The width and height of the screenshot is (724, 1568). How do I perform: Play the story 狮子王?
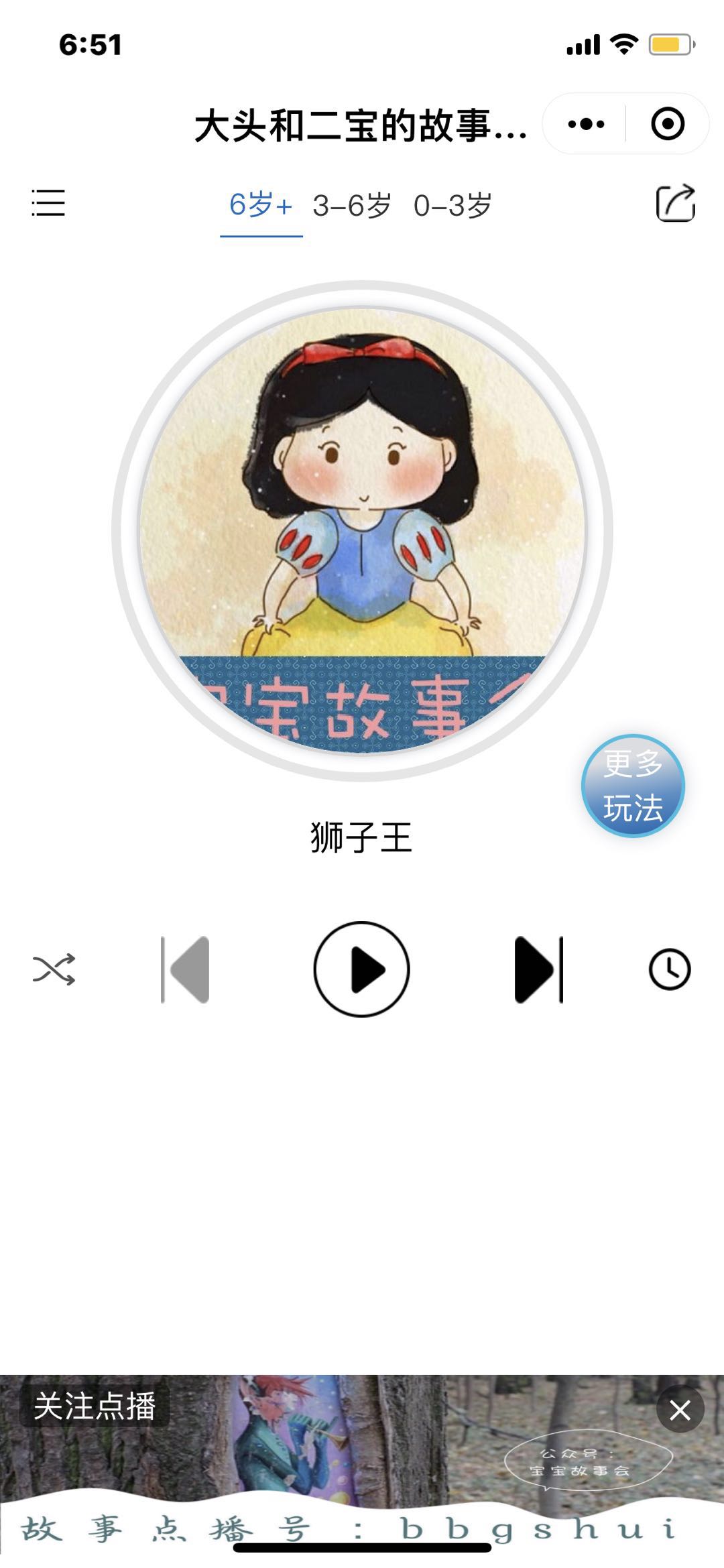361,969
